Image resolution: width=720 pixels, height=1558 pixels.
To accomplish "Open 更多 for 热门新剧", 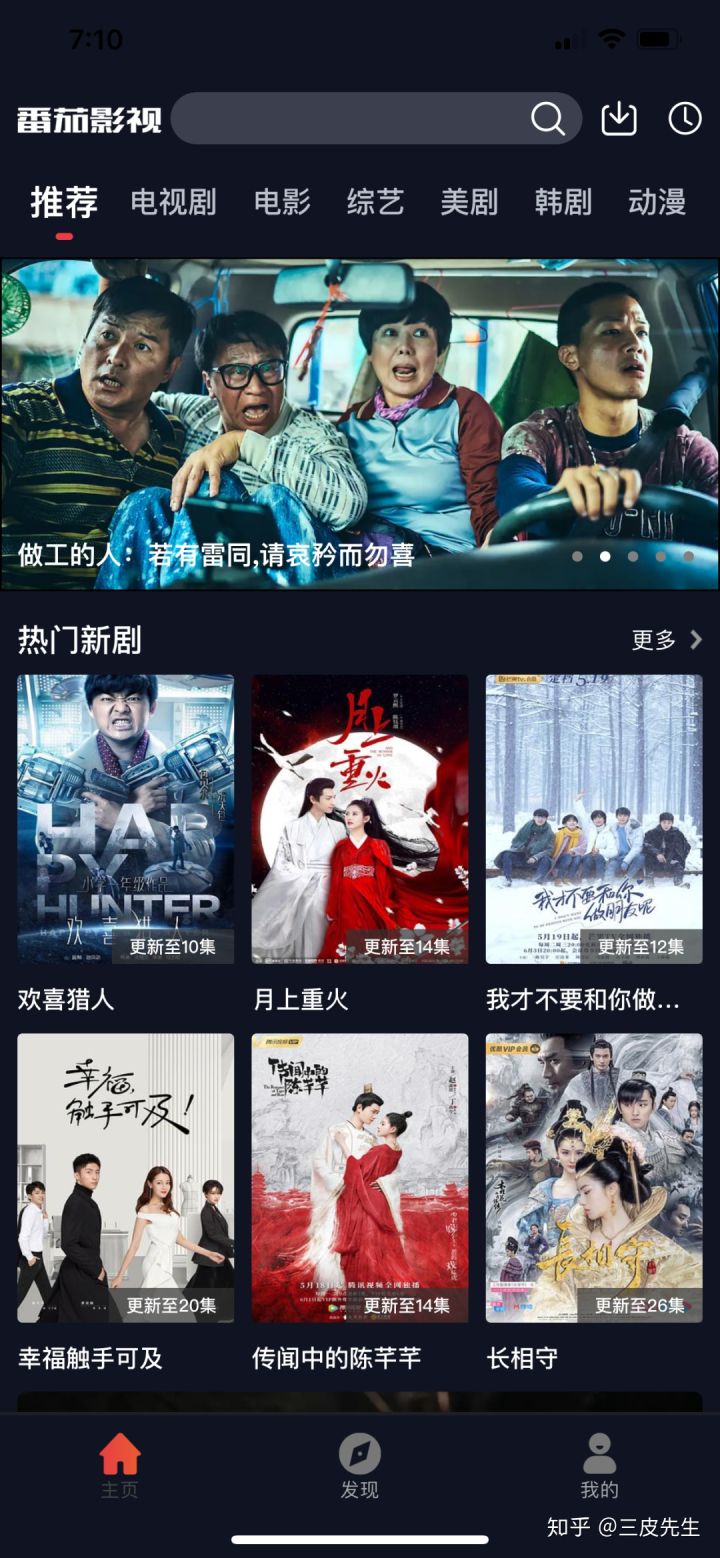I will click(x=650, y=640).
